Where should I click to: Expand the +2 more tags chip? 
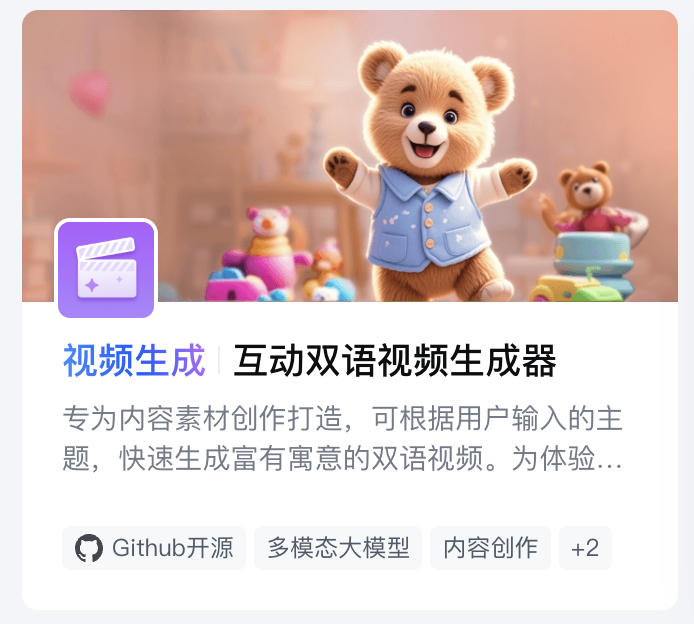click(585, 548)
